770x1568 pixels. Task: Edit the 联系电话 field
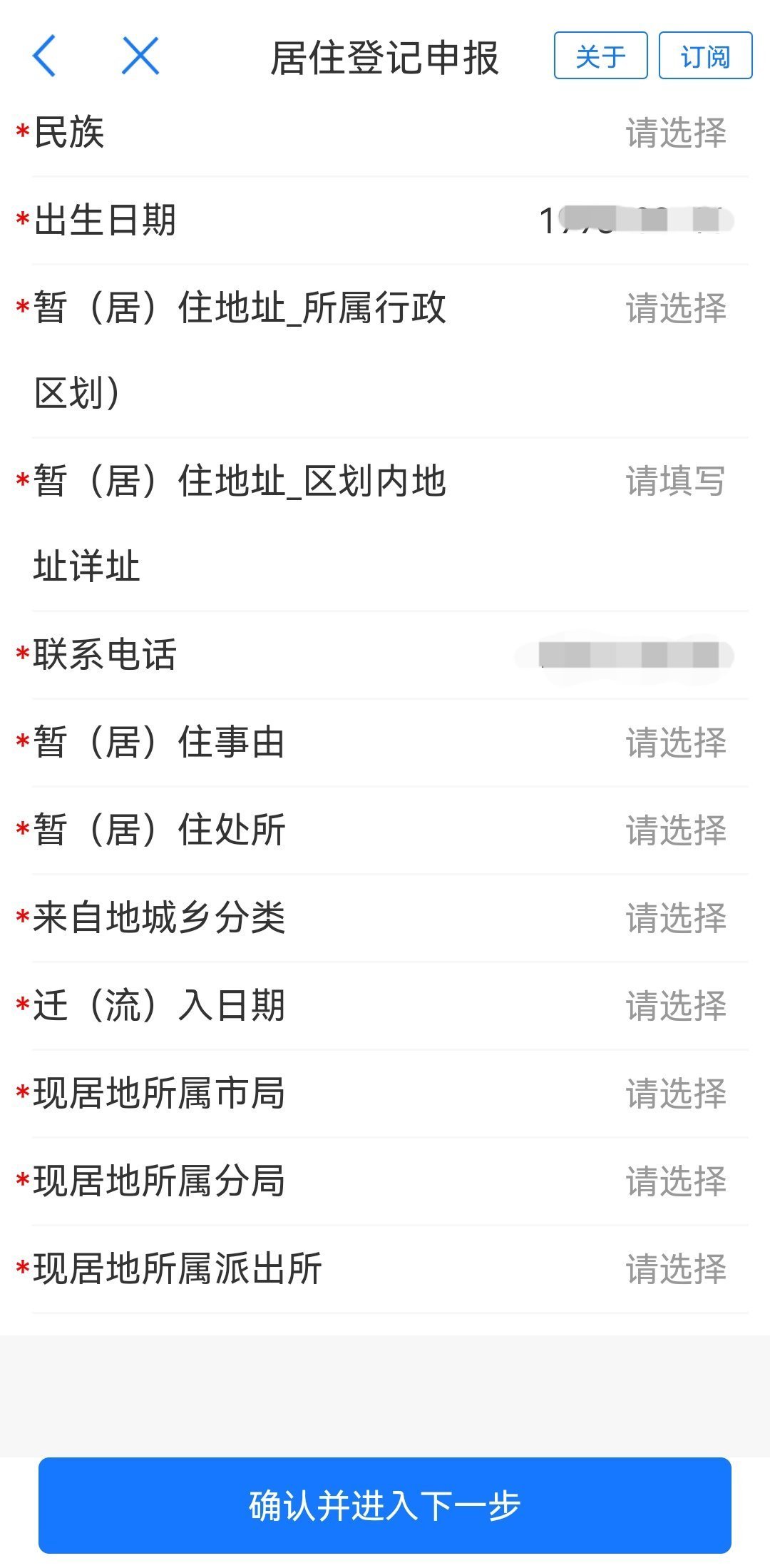click(627, 655)
